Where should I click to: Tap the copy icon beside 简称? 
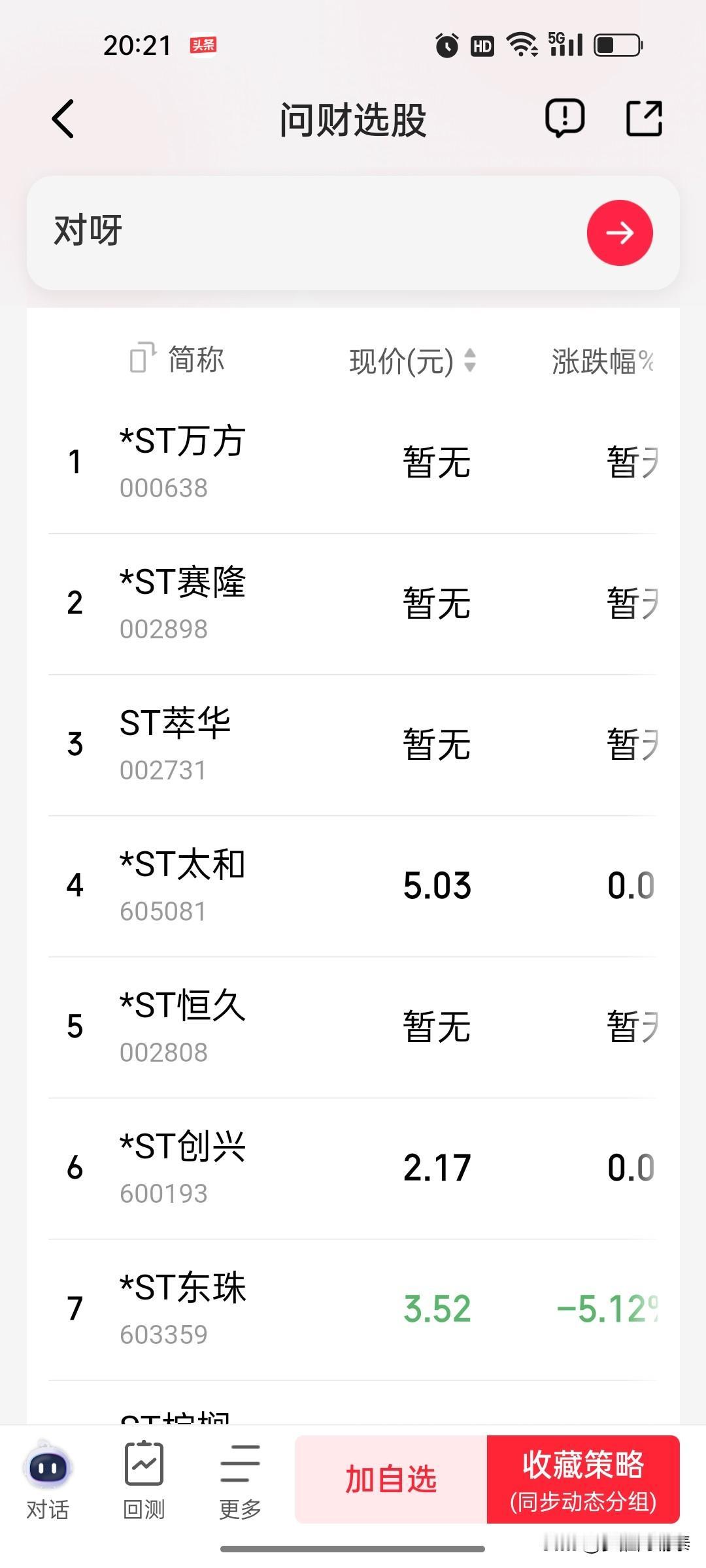143,358
